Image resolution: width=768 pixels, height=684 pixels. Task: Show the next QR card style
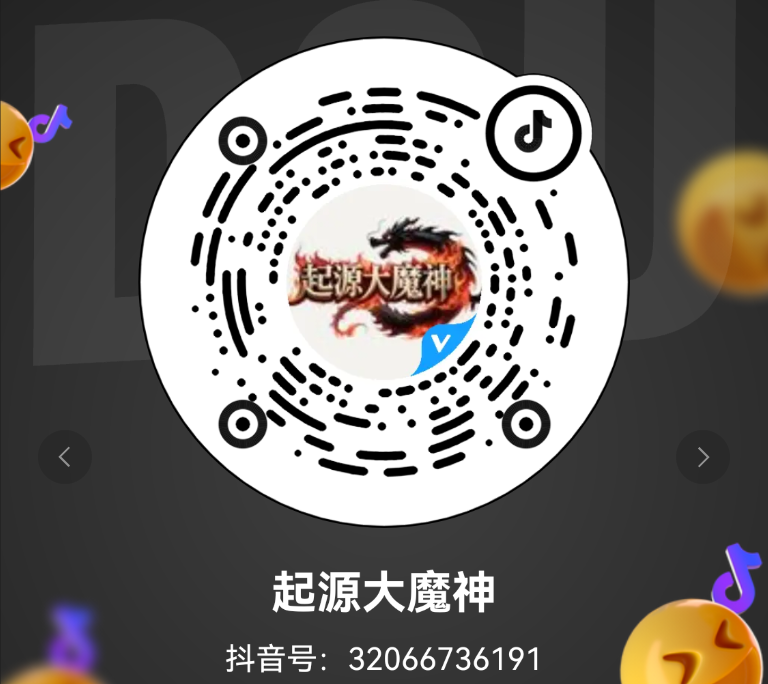click(702, 457)
